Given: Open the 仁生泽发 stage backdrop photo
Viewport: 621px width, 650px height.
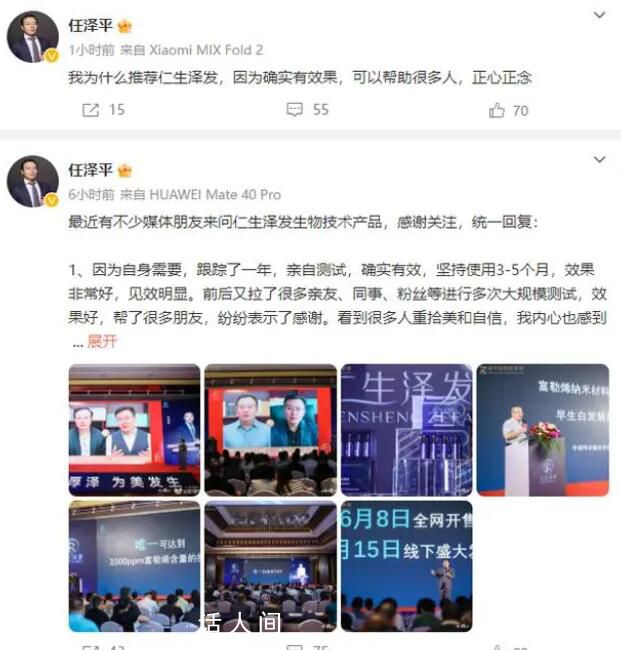Looking at the screenshot, I should pos(406,430).
